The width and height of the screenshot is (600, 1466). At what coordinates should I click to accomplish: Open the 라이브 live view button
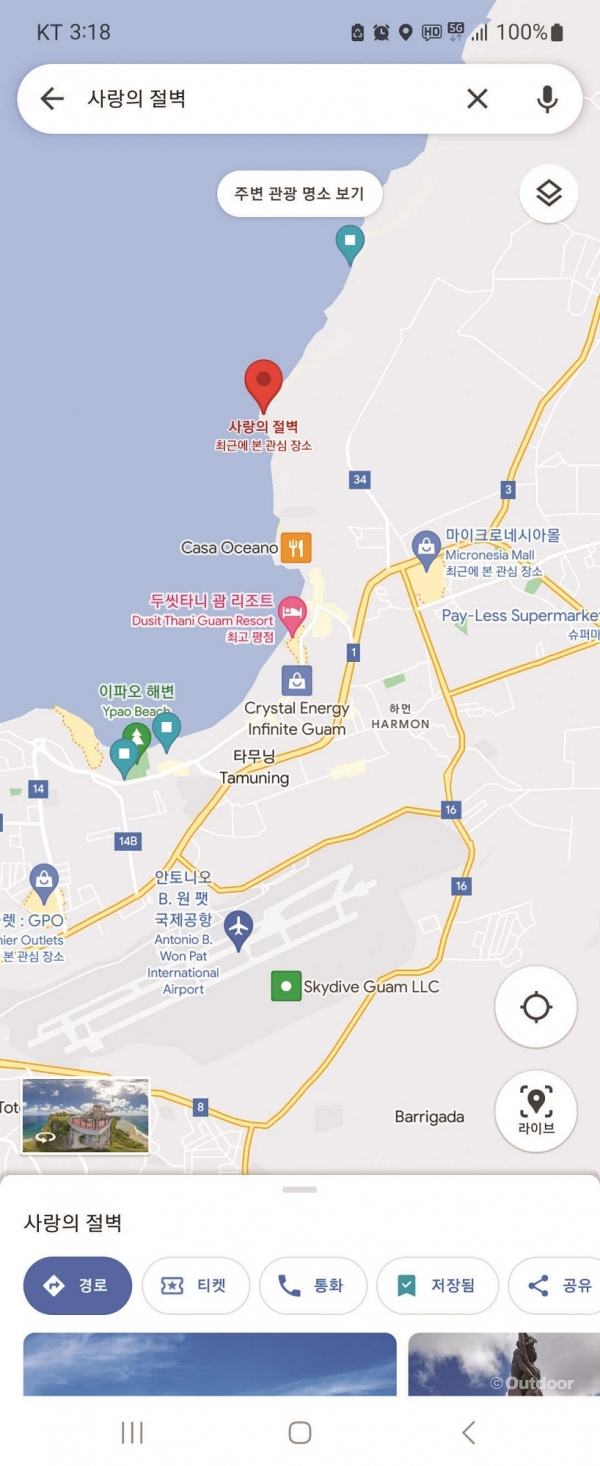click(536, 1110)
